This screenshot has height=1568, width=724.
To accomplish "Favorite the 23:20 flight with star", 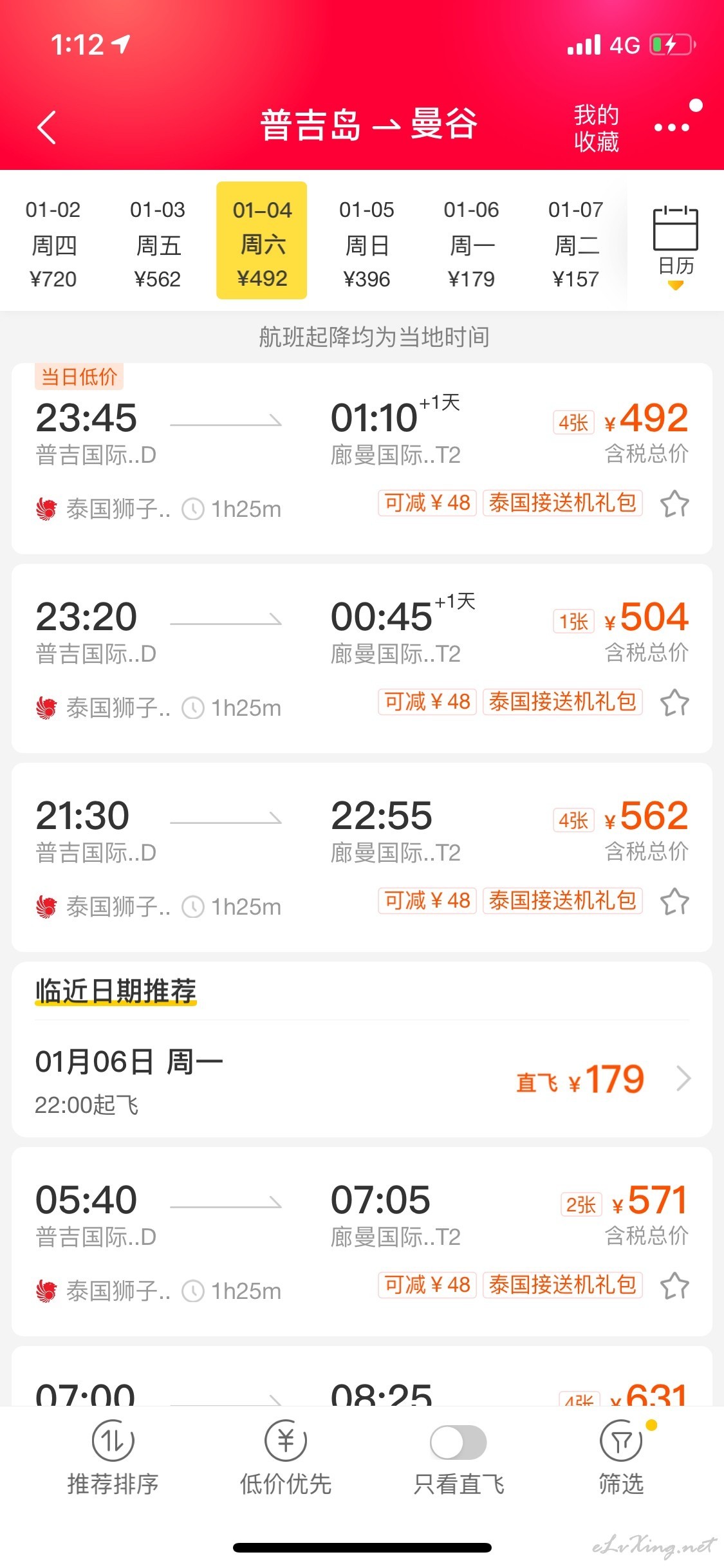I will pos(674,702).
